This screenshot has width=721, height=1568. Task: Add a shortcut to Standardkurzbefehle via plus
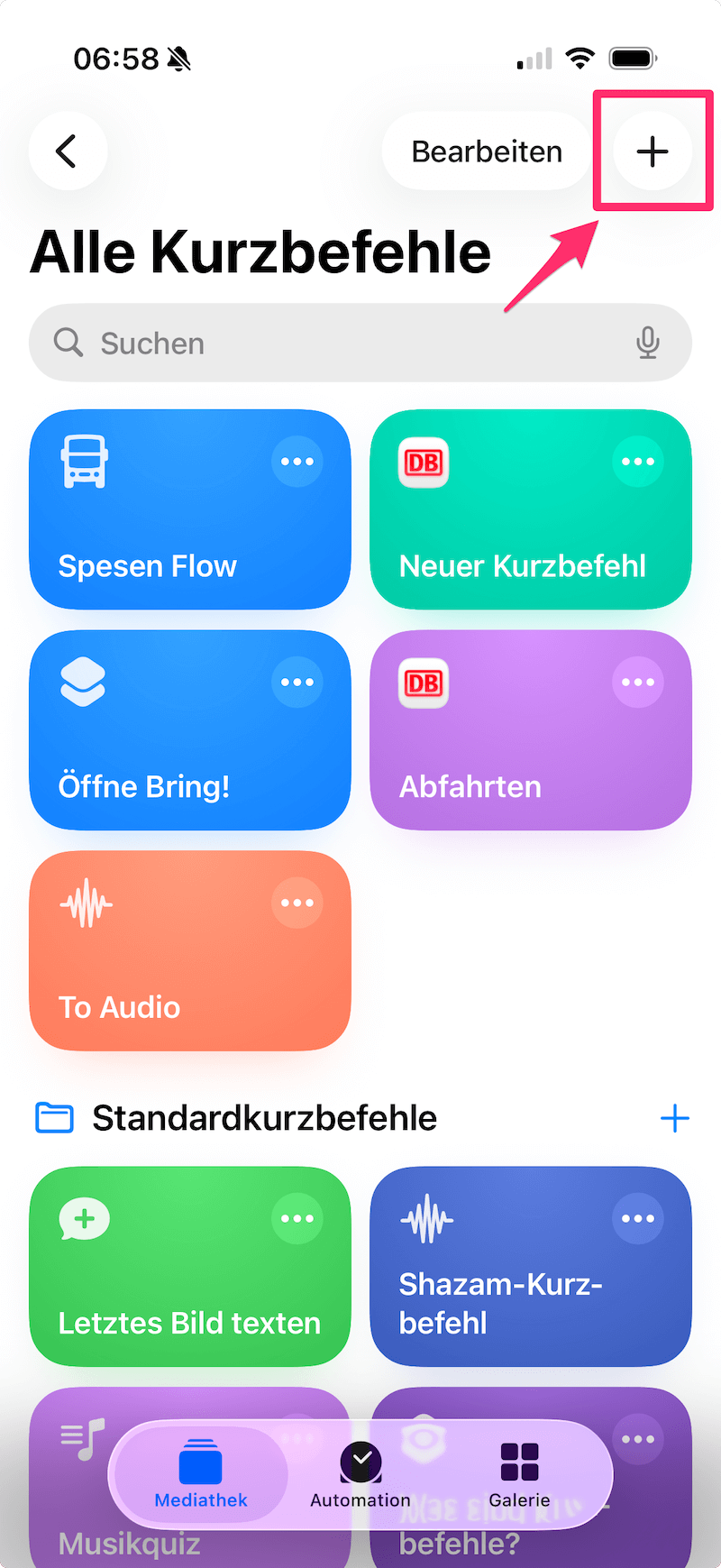pyautogui.click(x=675, y=1117)
